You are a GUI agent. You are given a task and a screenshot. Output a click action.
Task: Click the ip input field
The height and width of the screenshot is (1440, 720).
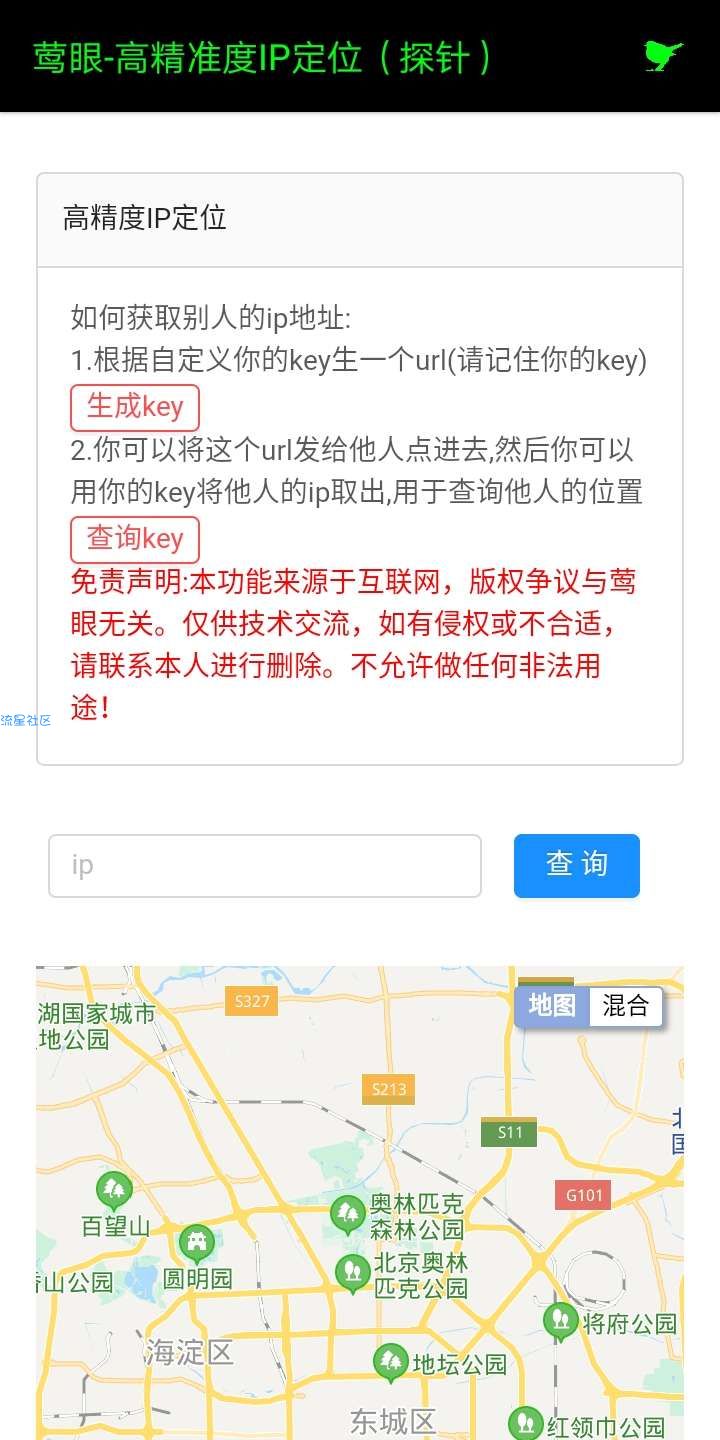[264, 866]
